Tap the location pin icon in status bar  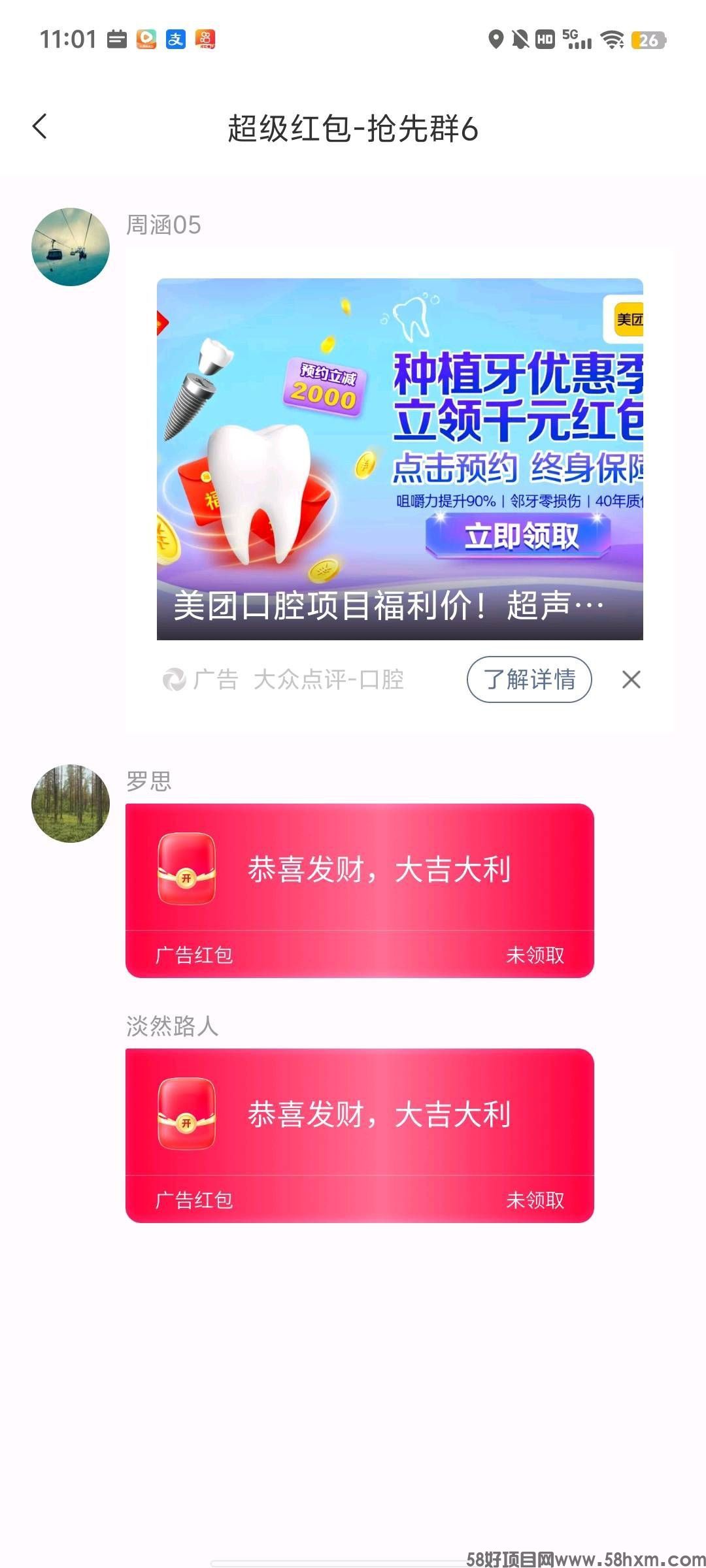pos(495,41)
